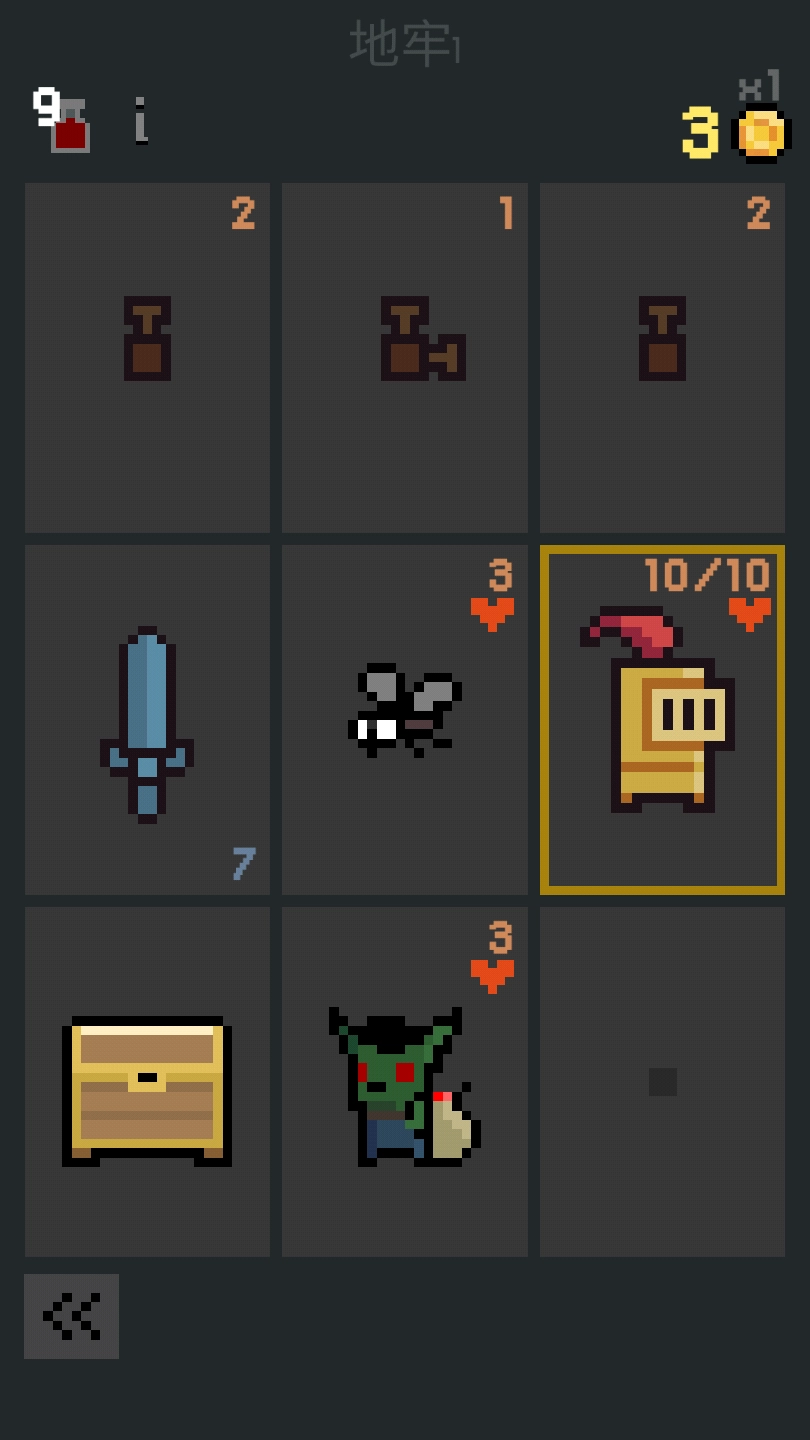The width and height of the screenshot is (810, 1440).
Task: Attack the fly enemy card
Action: tap(404, 719)
